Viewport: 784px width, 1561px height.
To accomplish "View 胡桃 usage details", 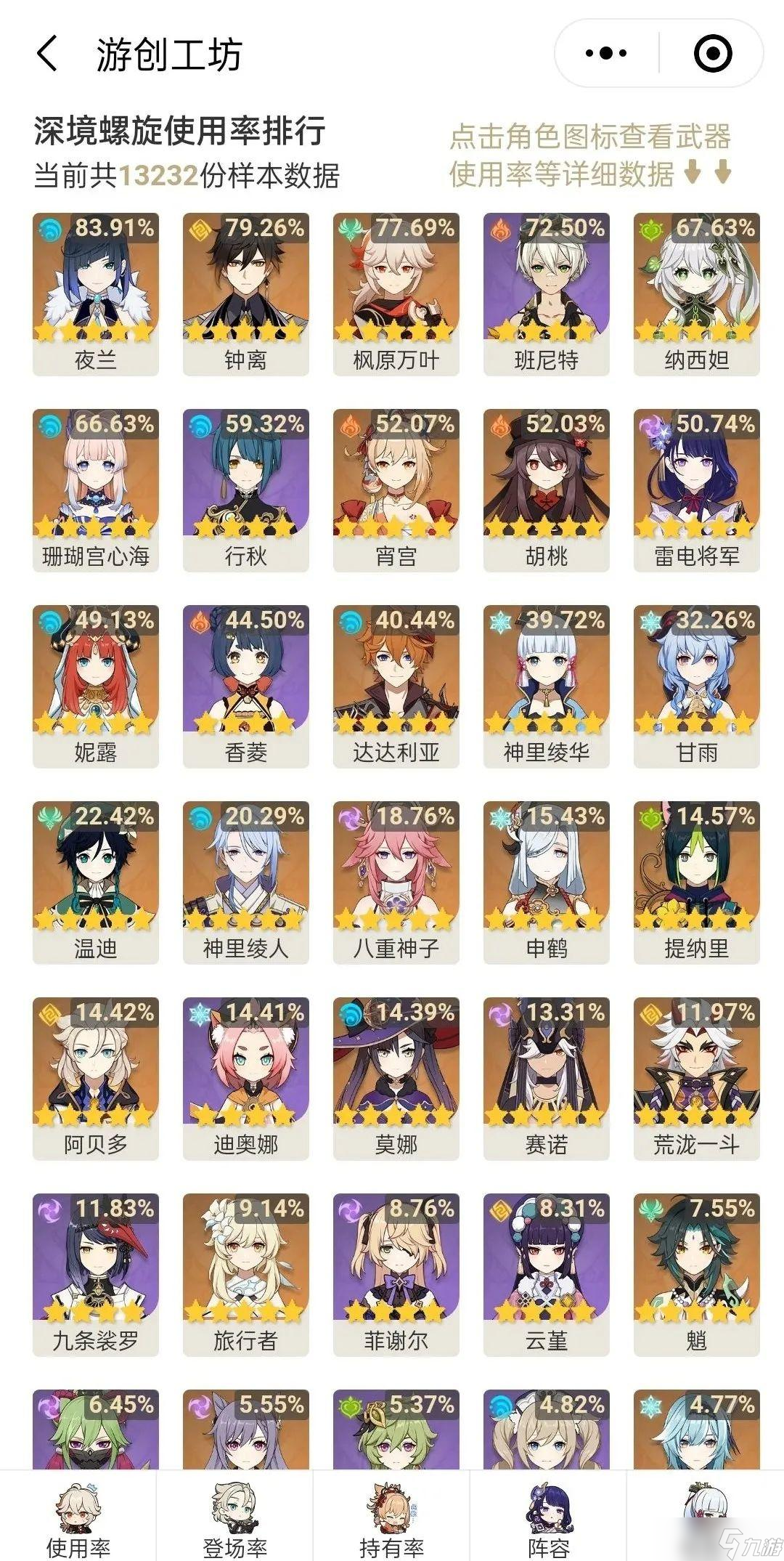I will point(546,490).
